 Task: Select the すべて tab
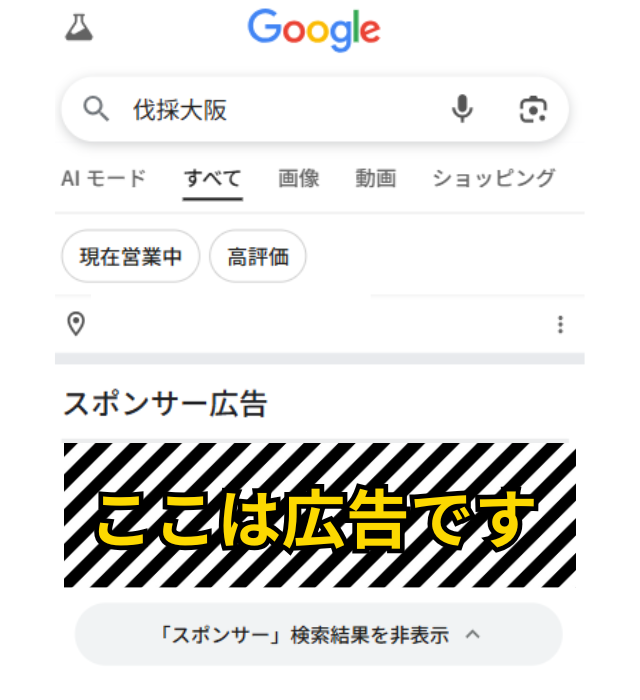click(212, 179)
